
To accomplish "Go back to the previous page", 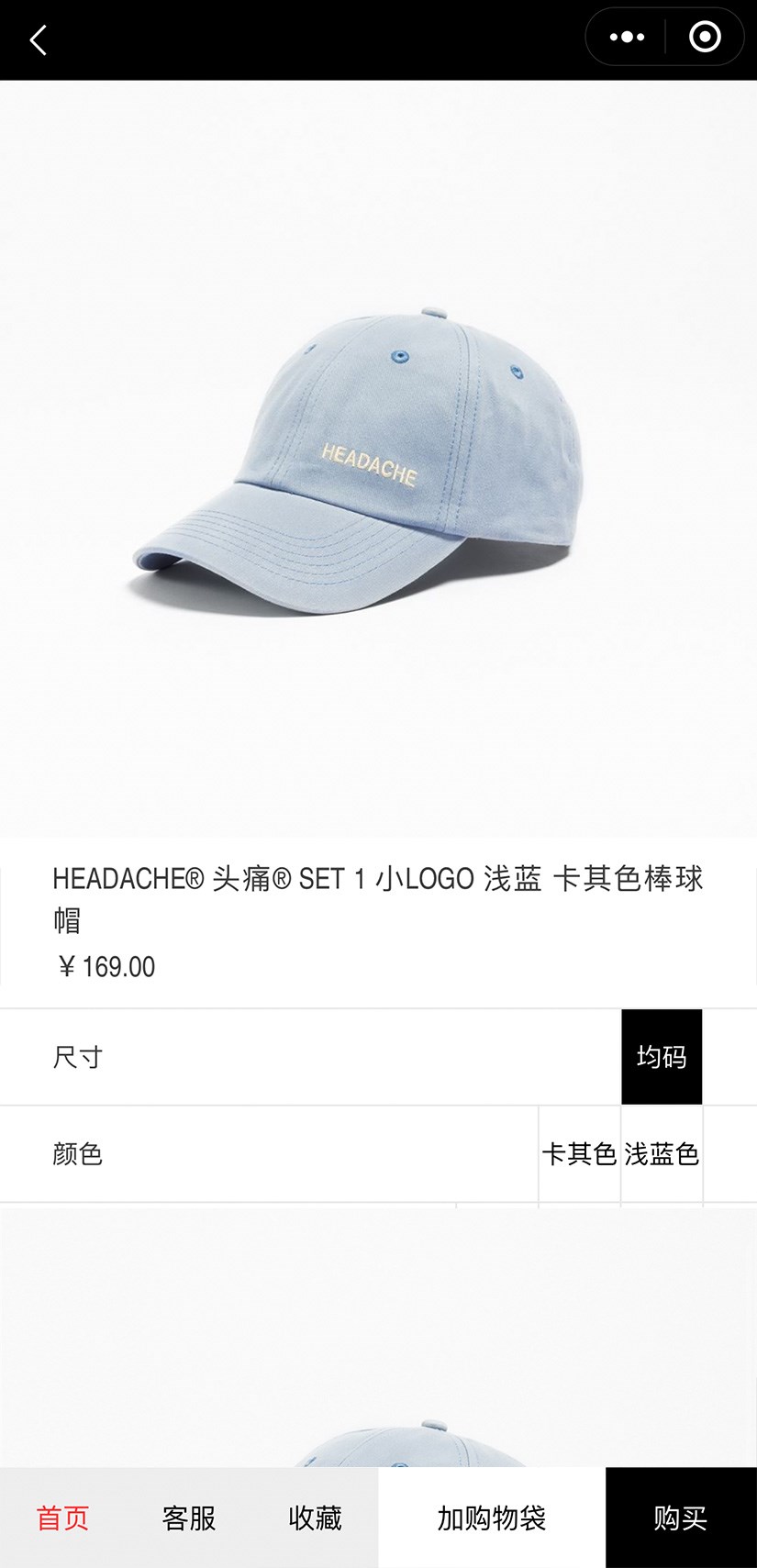I will 39,40.
